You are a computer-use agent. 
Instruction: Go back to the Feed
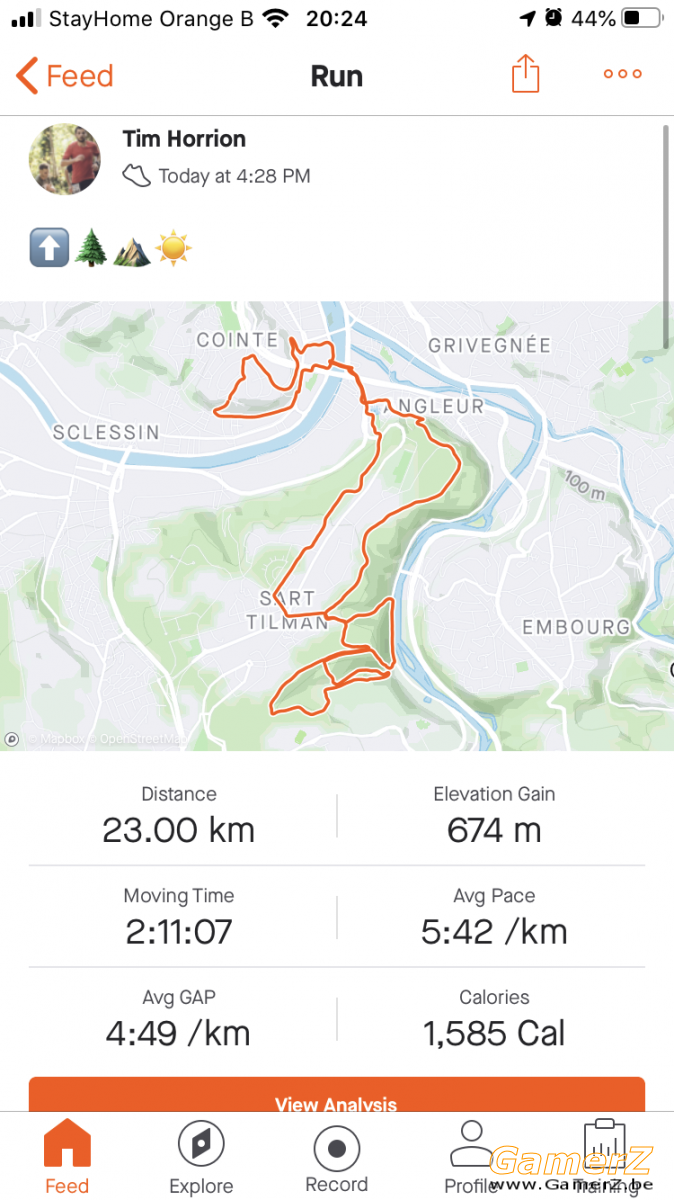(65, 76)
